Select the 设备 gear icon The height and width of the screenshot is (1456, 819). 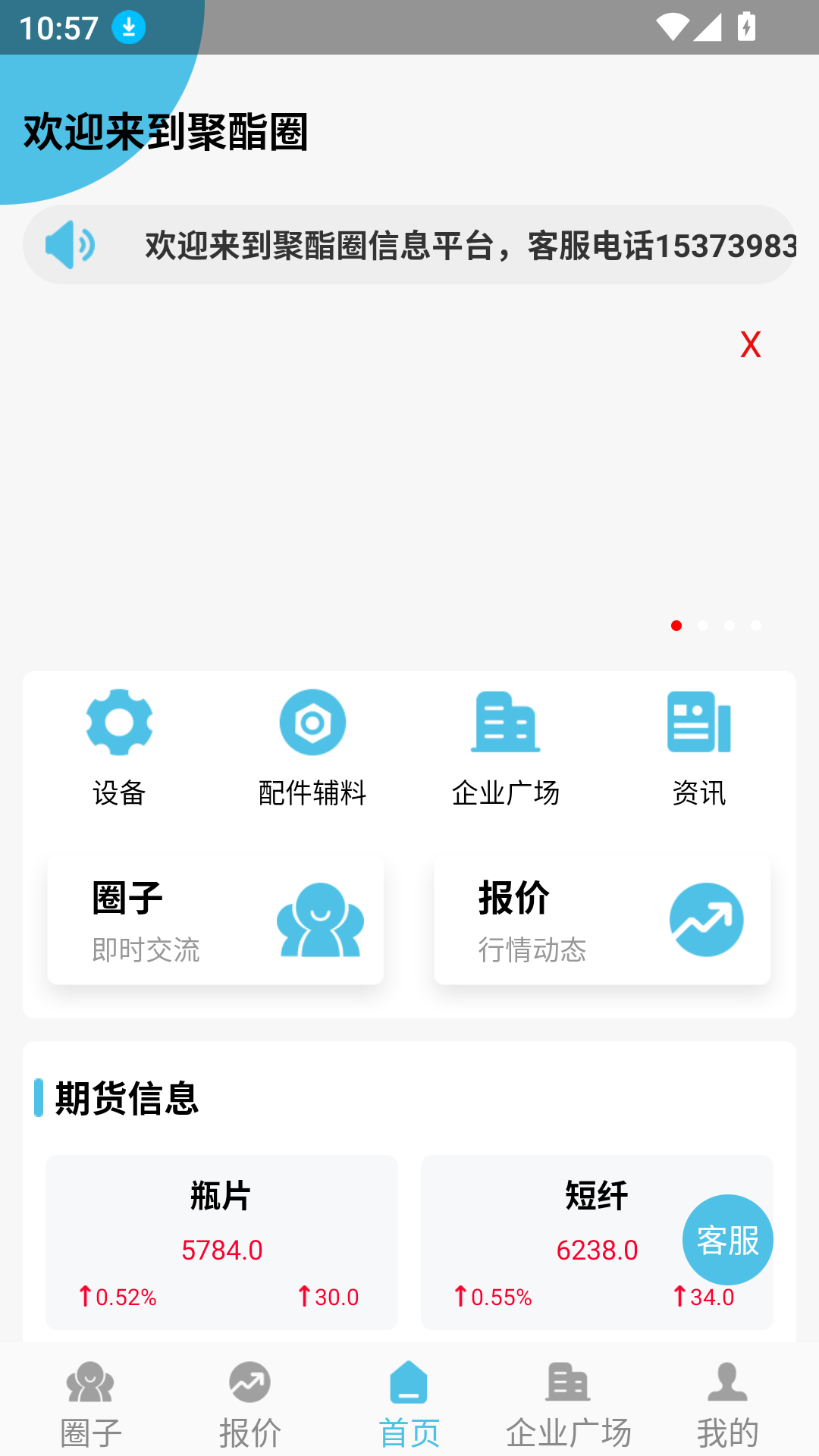pos(119,721)
